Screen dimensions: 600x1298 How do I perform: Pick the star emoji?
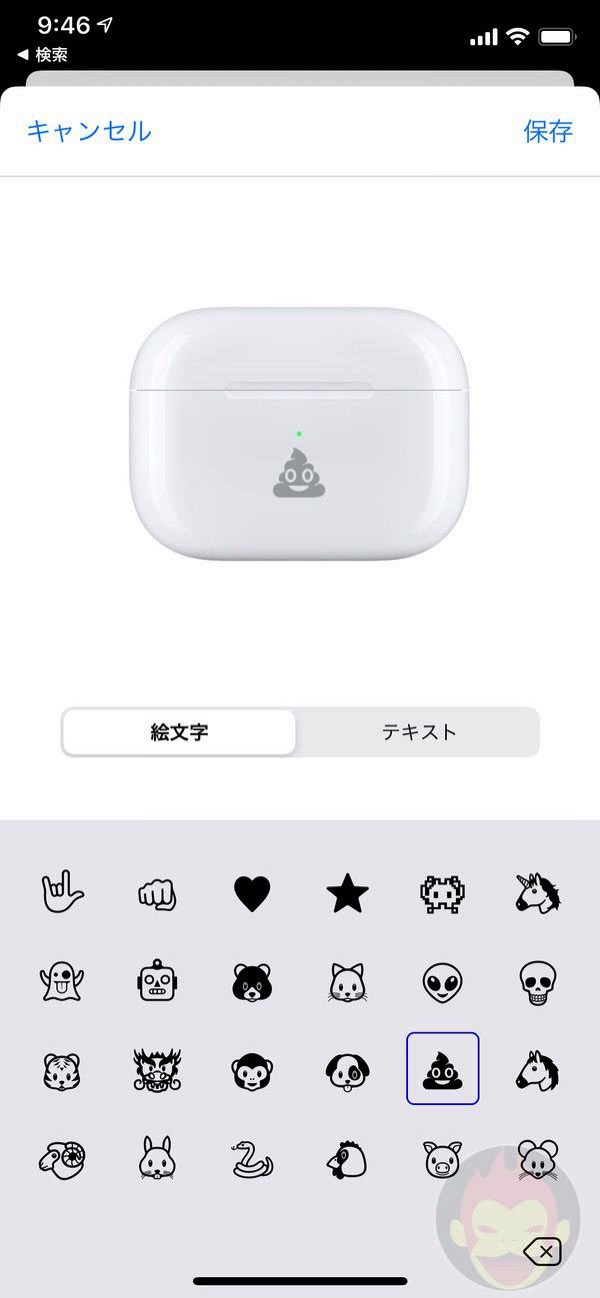click(x=347, y=893)
